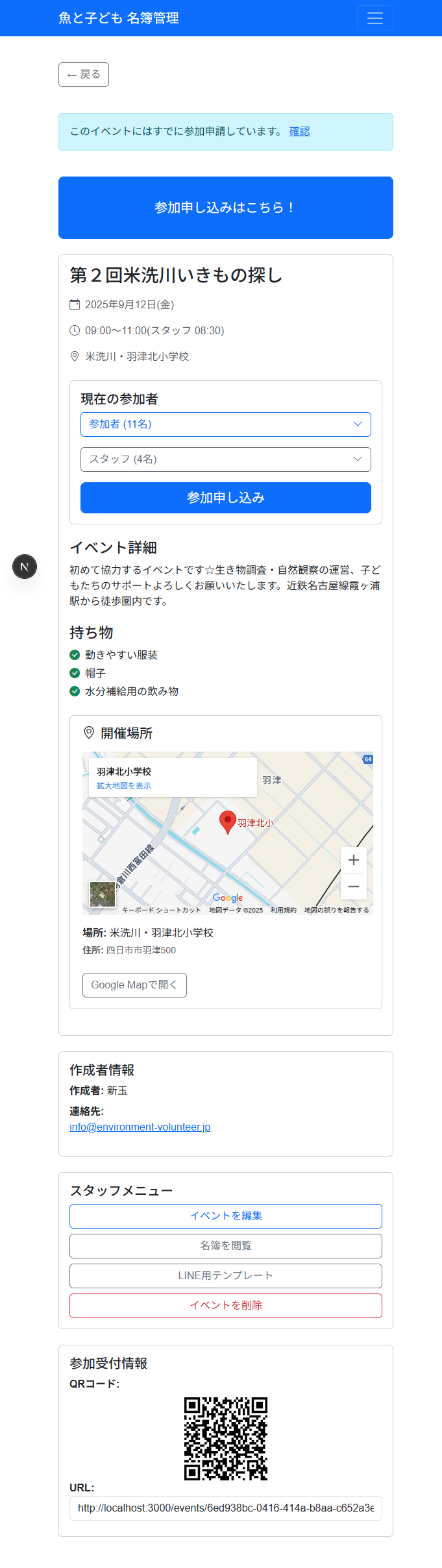This screenshot has width=442, height=1568.
Task: Delete the event via イベントを削除
Action: point(225,1306)
